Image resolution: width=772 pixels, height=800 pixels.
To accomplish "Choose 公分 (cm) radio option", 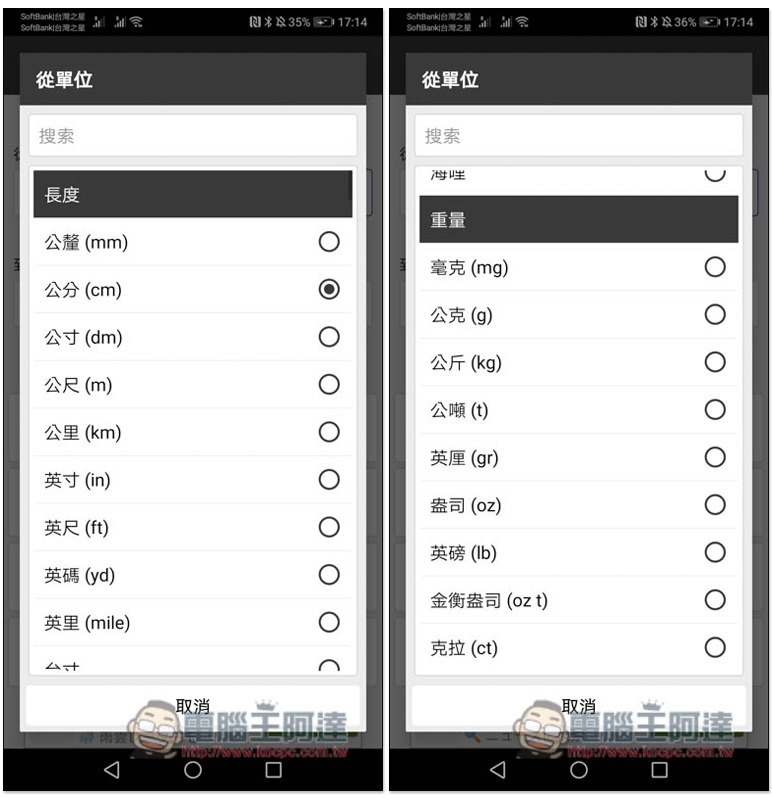I will pyautogui.click(x=328, y=289).
